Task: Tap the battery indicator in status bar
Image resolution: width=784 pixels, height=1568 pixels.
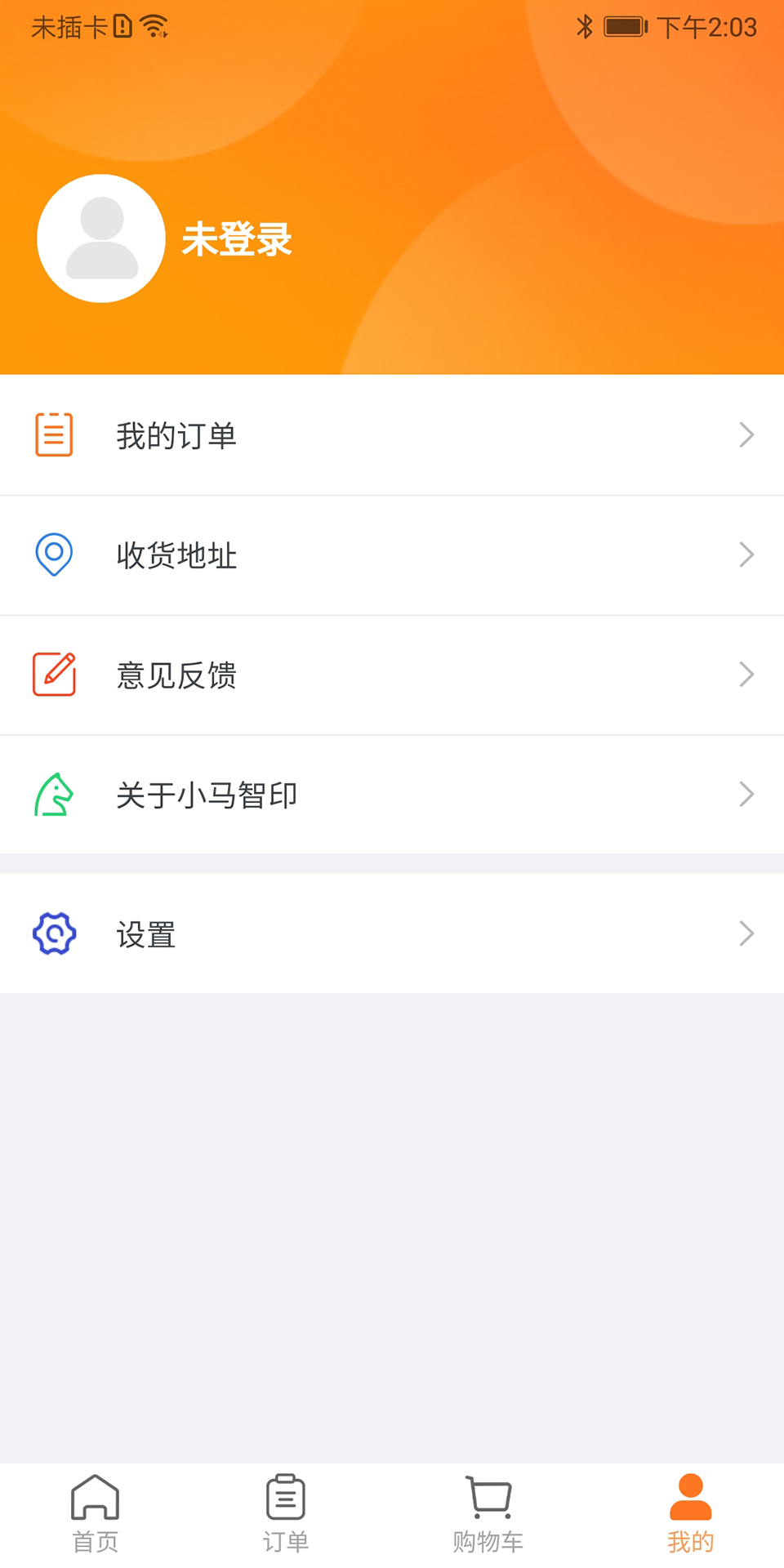Action: click(624, 24)
